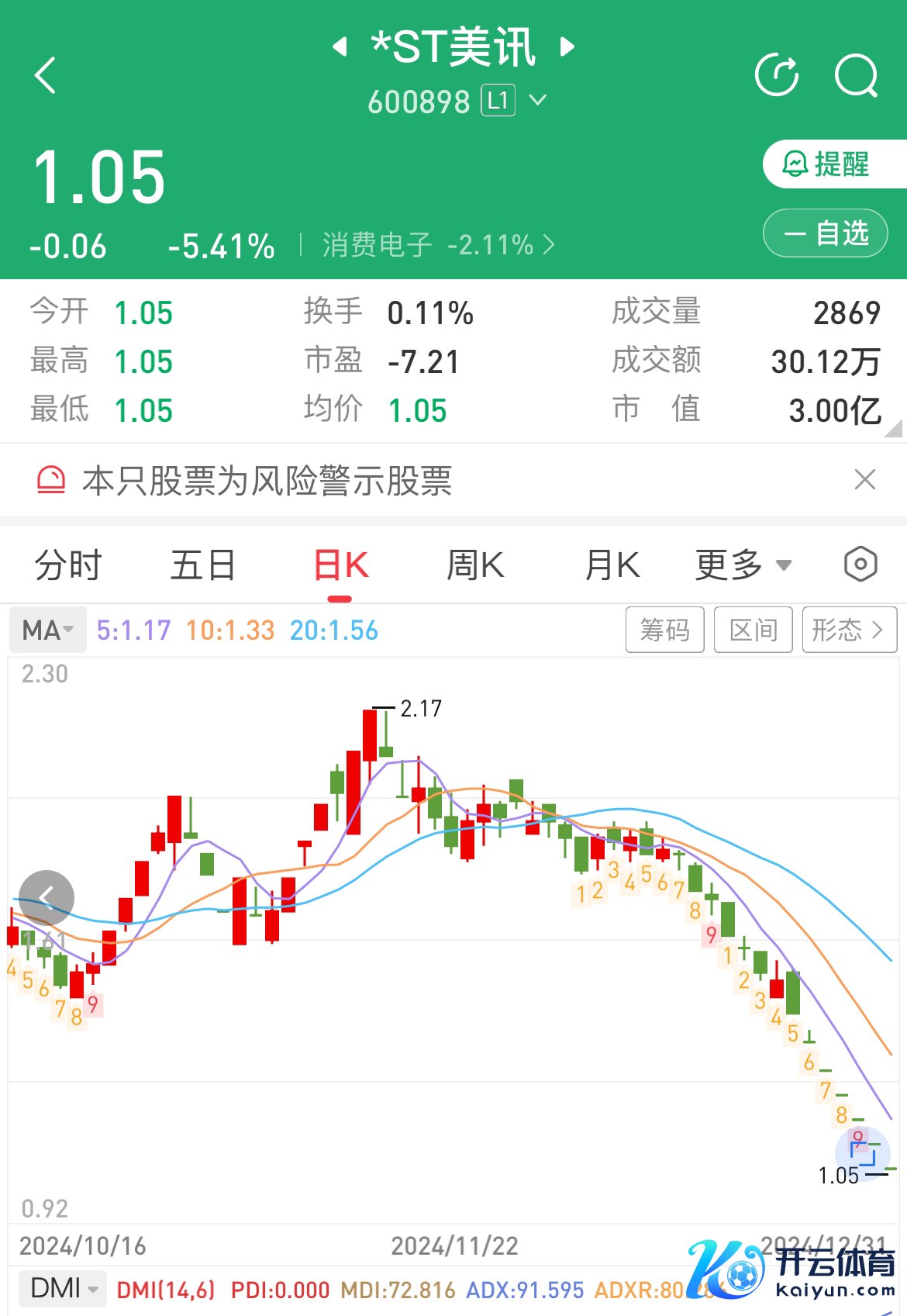Open the MA indicator dropdown

tap(48, 630)
